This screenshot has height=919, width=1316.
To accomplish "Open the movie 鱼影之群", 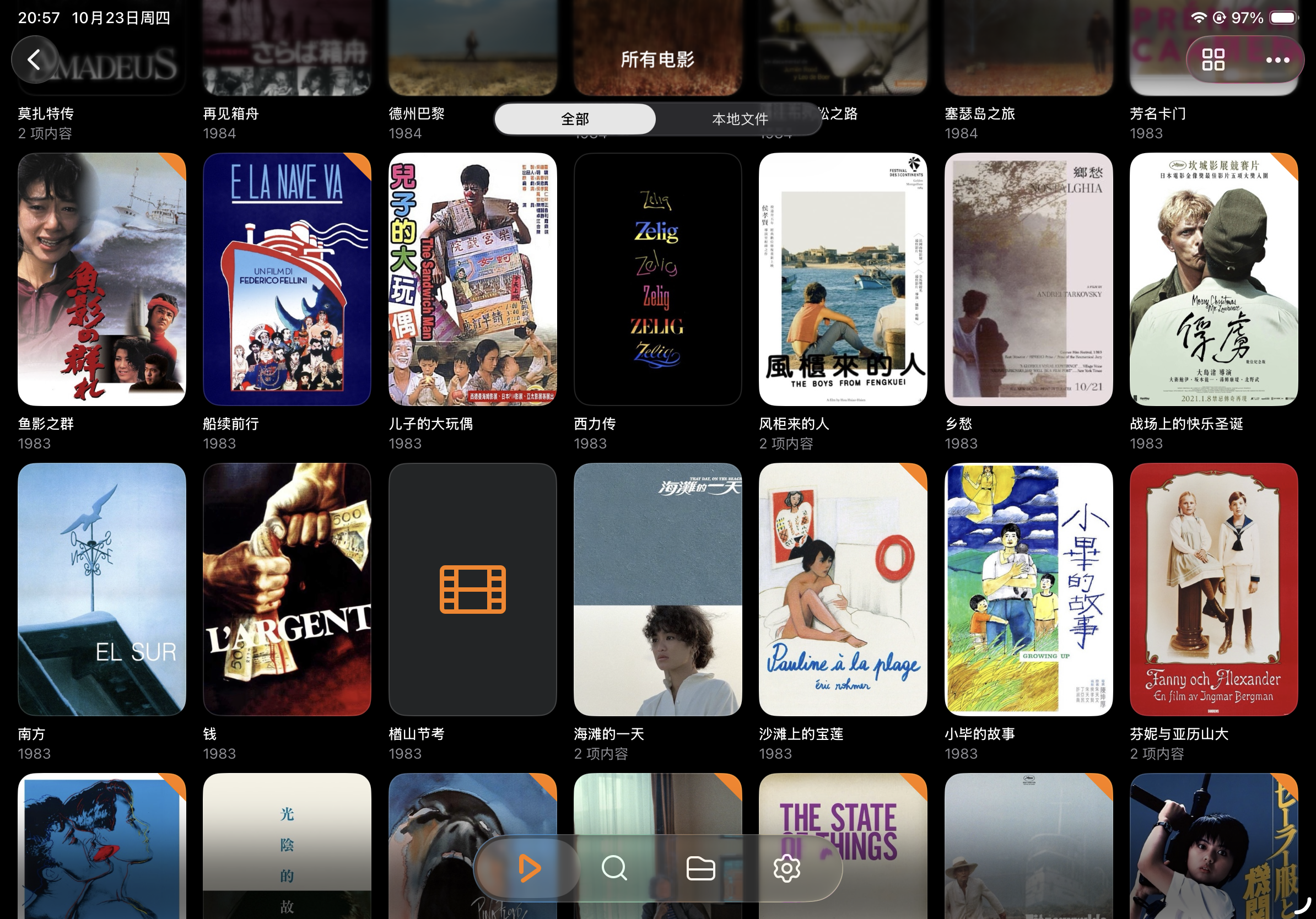I will (102, 279).
